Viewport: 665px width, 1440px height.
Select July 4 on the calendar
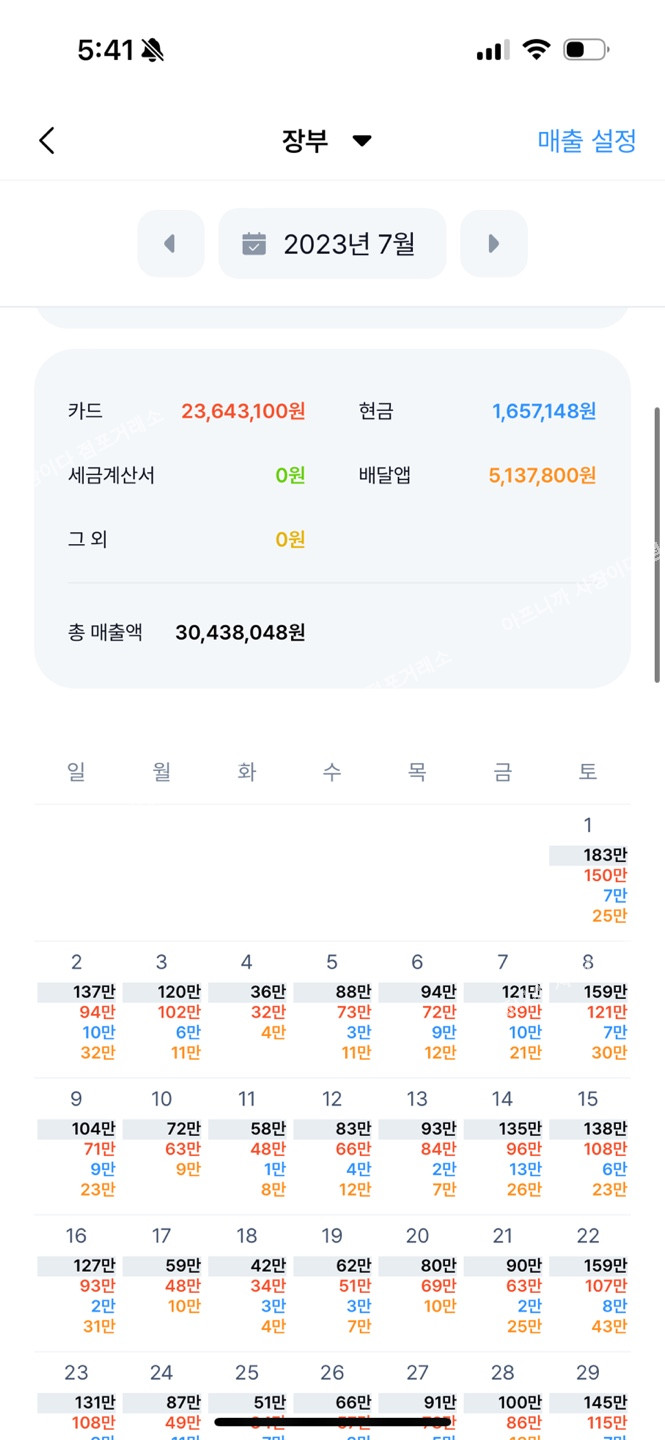(247, 1008)
